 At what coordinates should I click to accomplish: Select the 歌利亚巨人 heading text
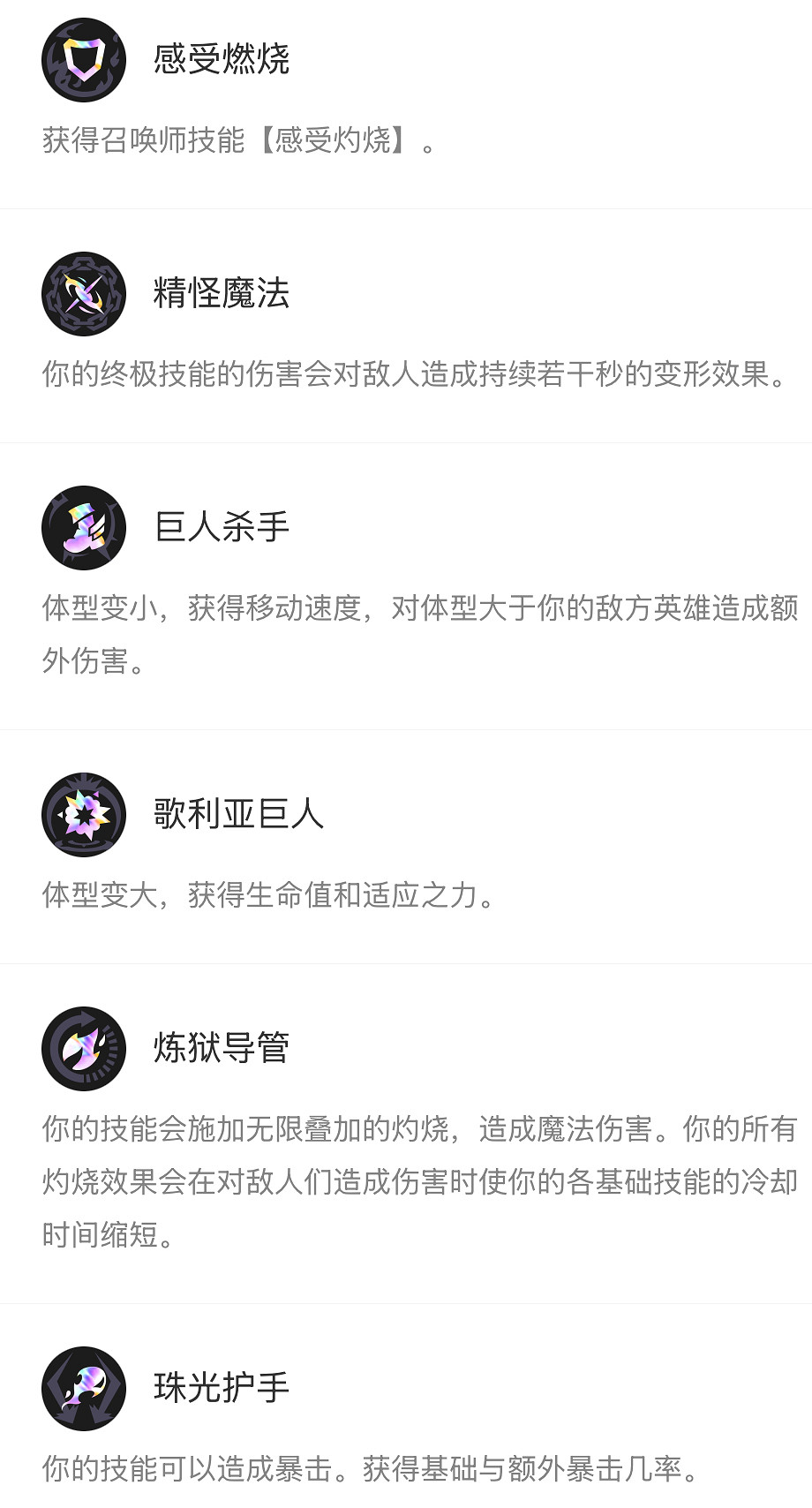click(x=237, y=815)
